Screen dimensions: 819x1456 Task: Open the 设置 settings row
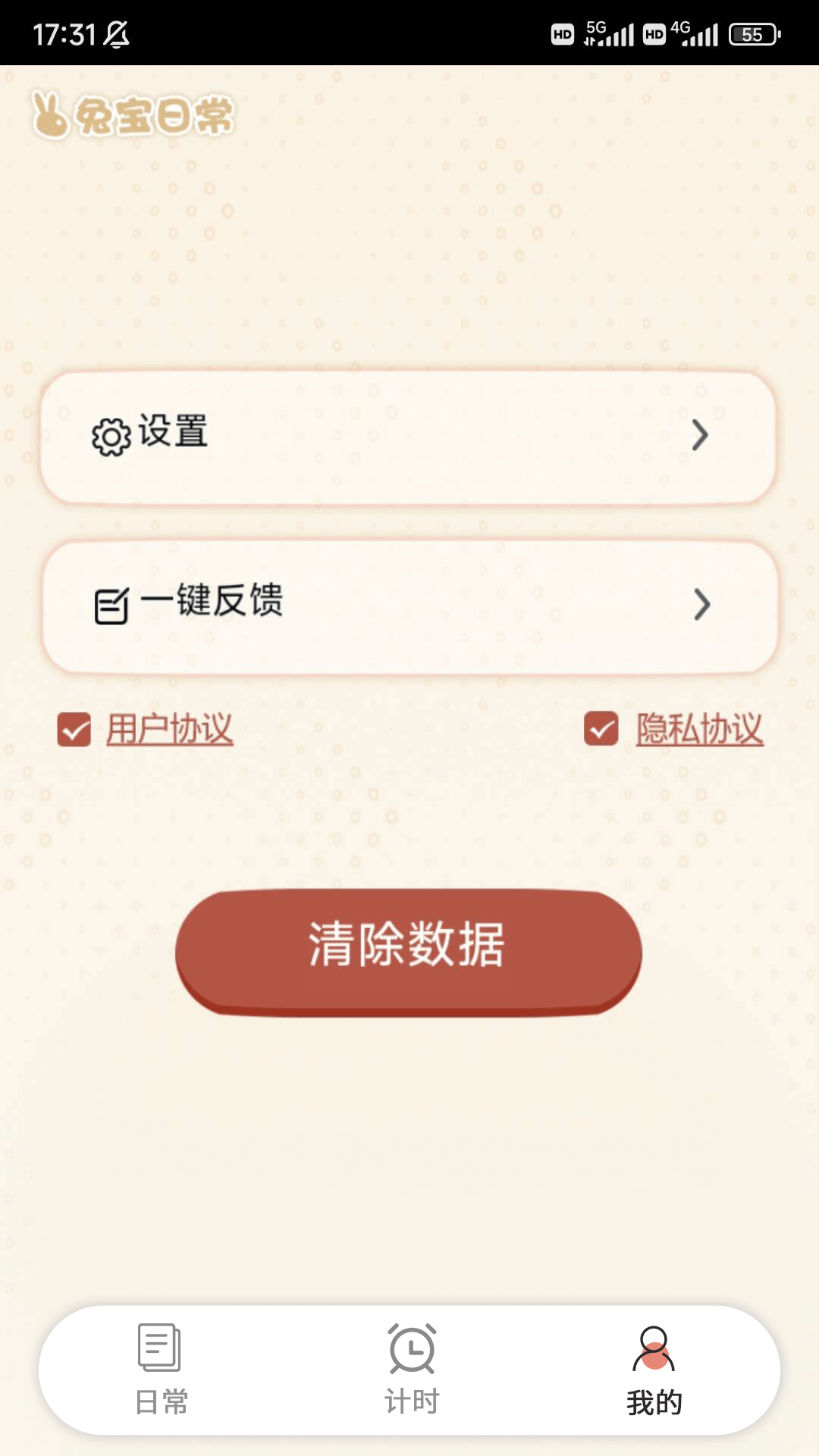(x=408, y=436)
